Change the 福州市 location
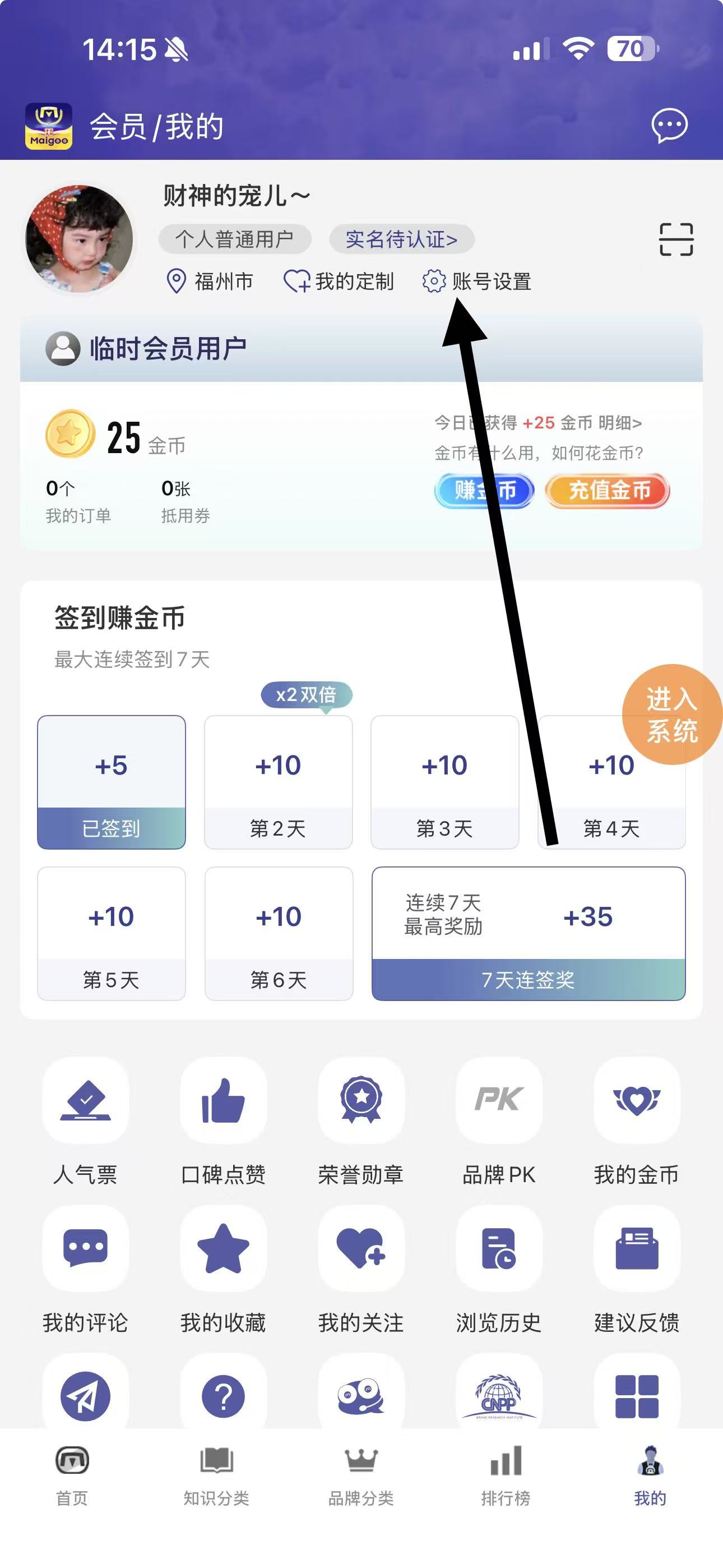Screen dimensions: 723x1568 (x=210, y=282)
